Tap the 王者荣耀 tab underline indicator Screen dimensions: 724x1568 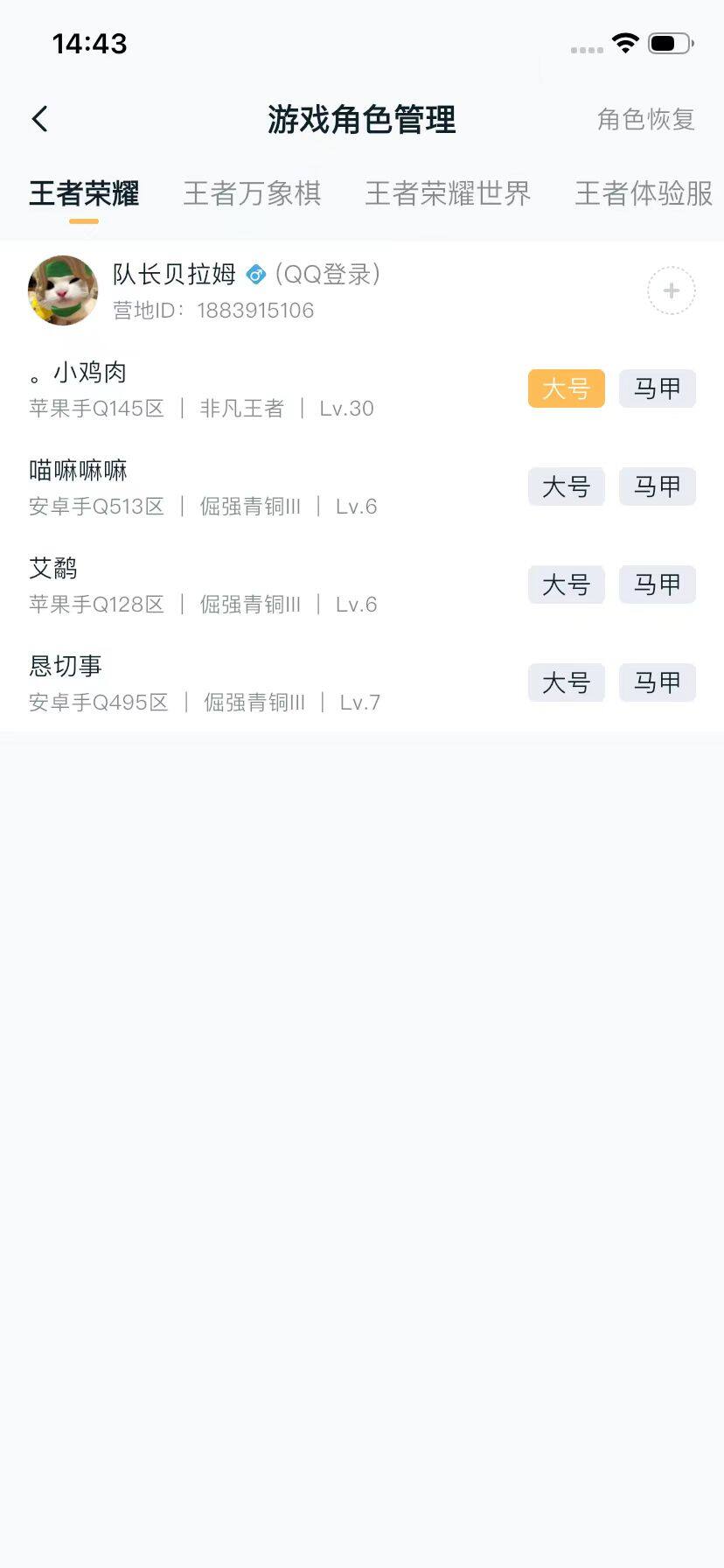pyautogui.click(x=83, y=221)
